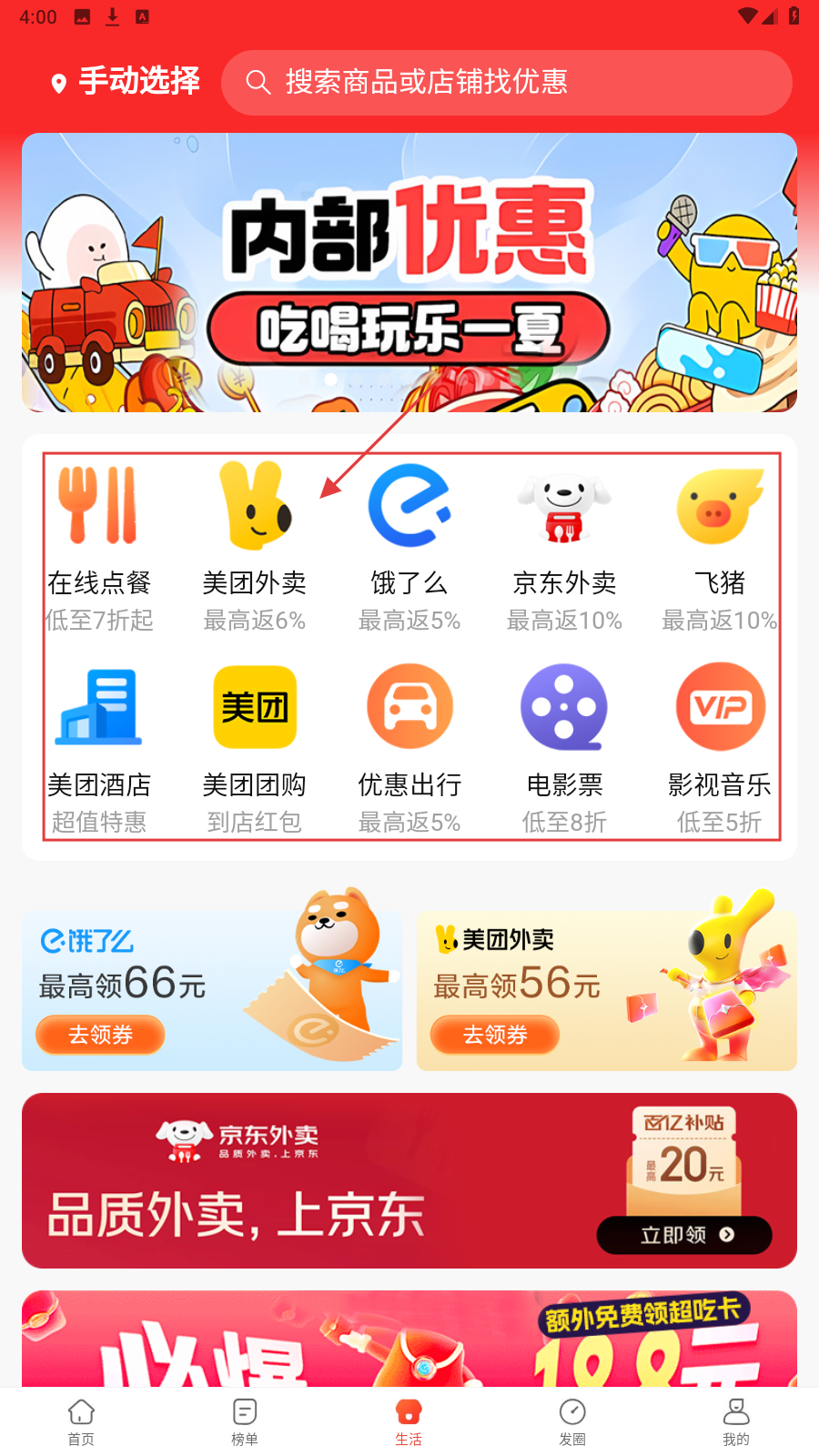Select 美团外卖 in the service grid
Screen dimensions: 819x1456
pyautogui.click(x=255, y=546)
